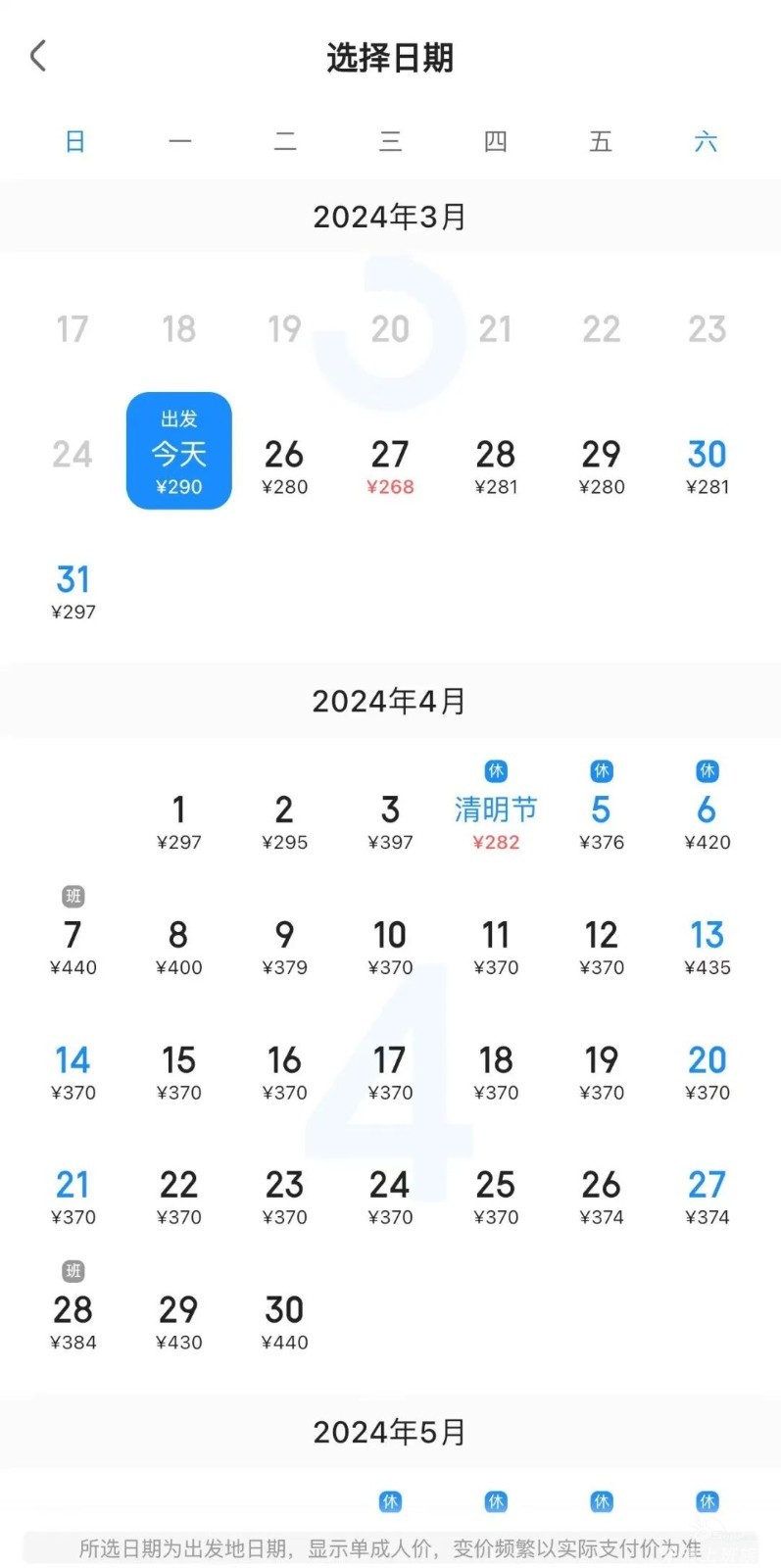Screen dimensions: 781x1568
Task: Select April 17 as departure date
Action: pyautogui.click(x=390, y=1072)
